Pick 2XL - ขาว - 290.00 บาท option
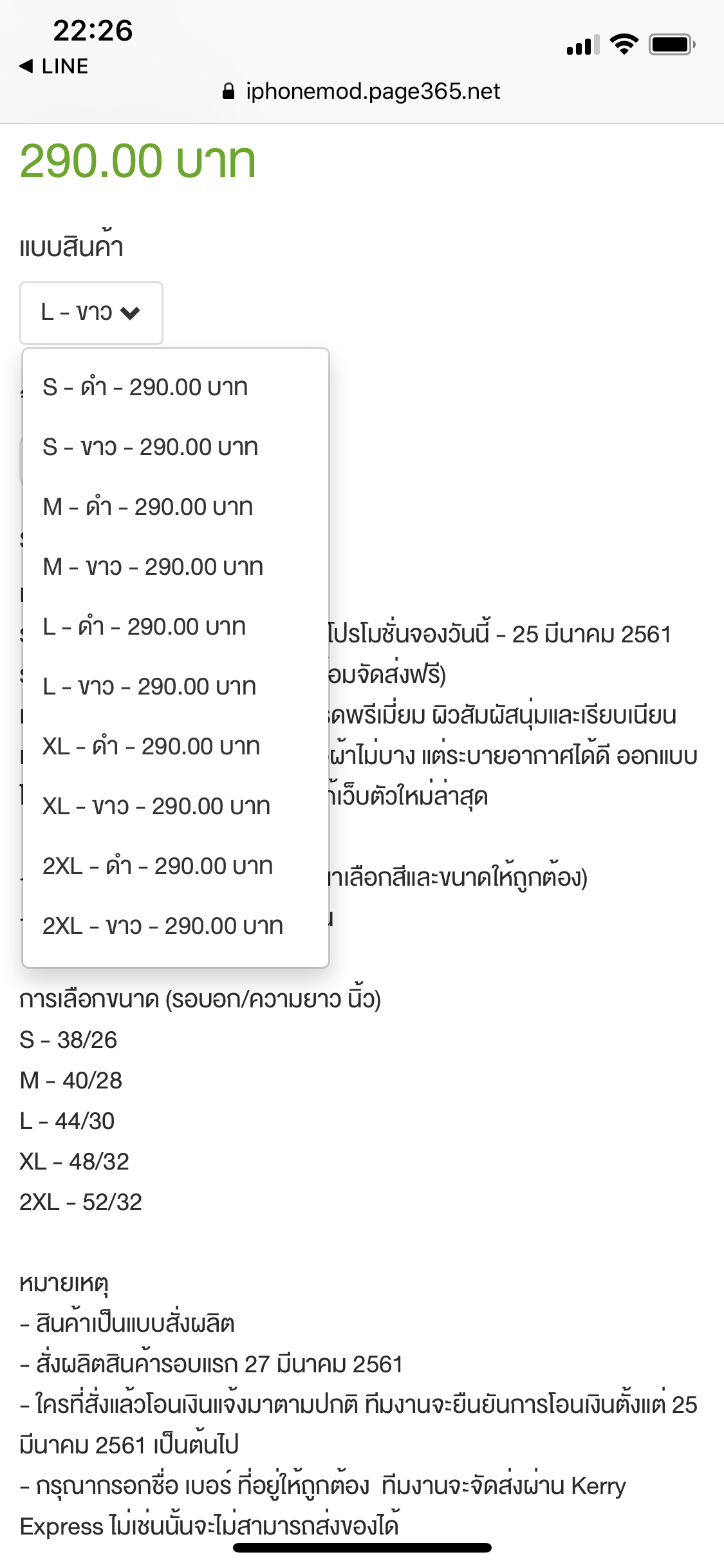 [163, 926]
